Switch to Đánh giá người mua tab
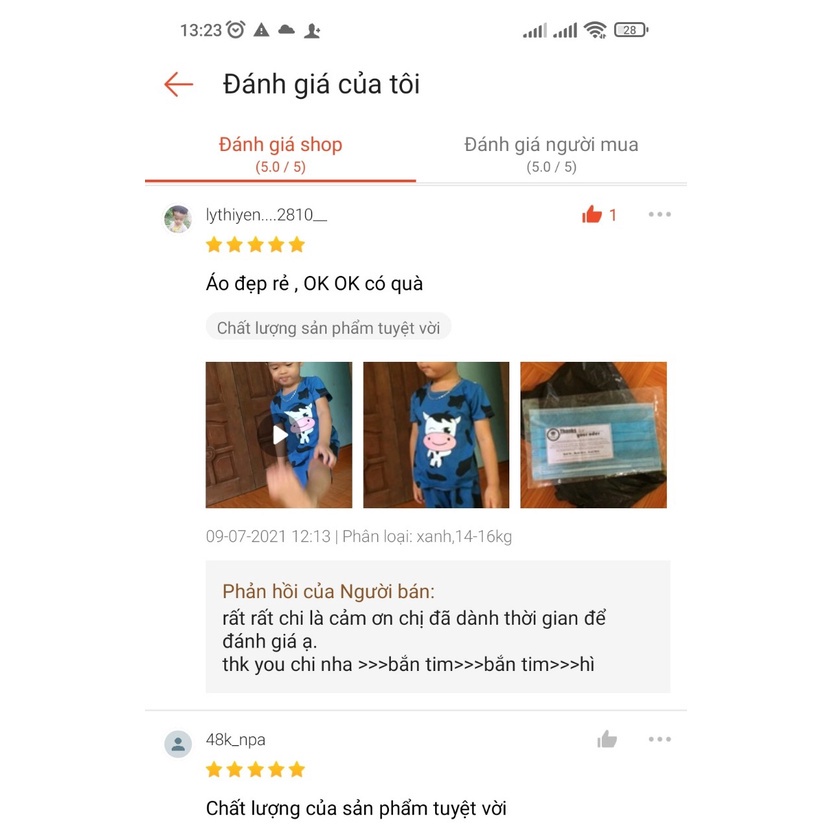This screenshot has height=833, width=833. pyautogui.click(x=551, y=154)
